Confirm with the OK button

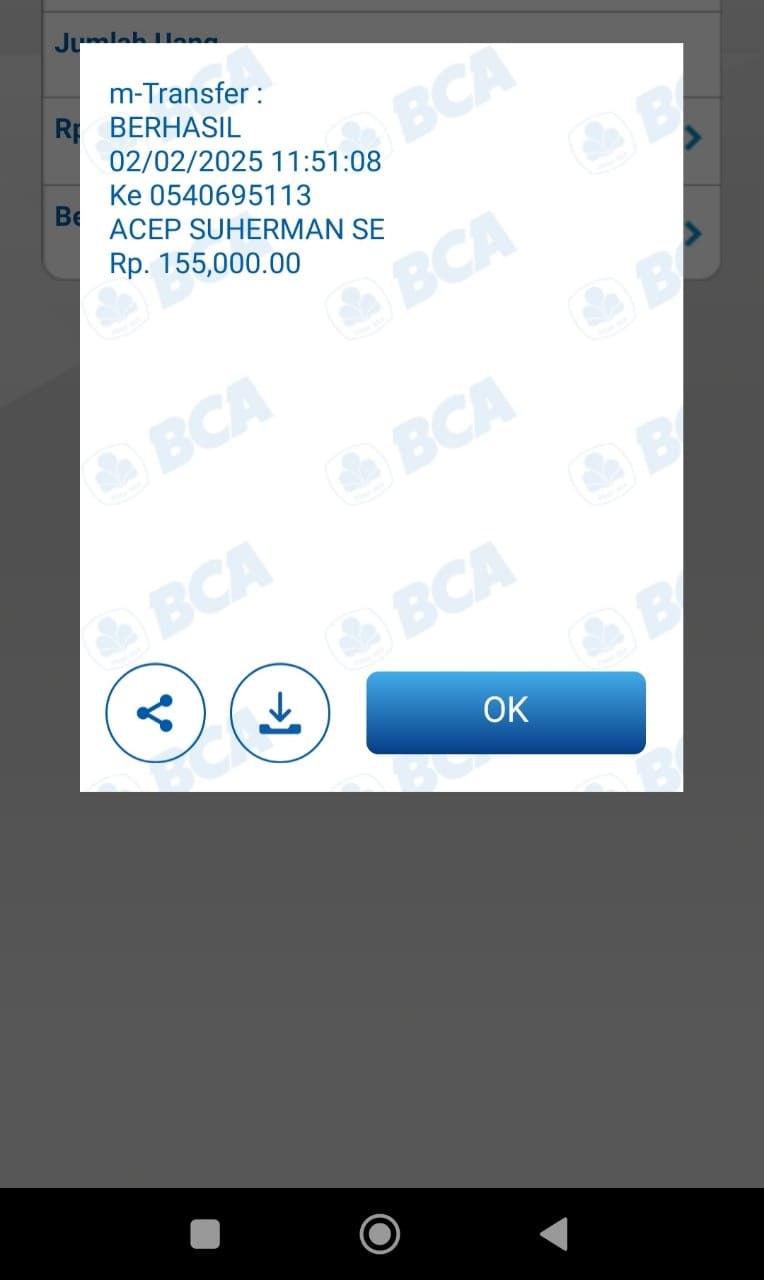[506, 712]
